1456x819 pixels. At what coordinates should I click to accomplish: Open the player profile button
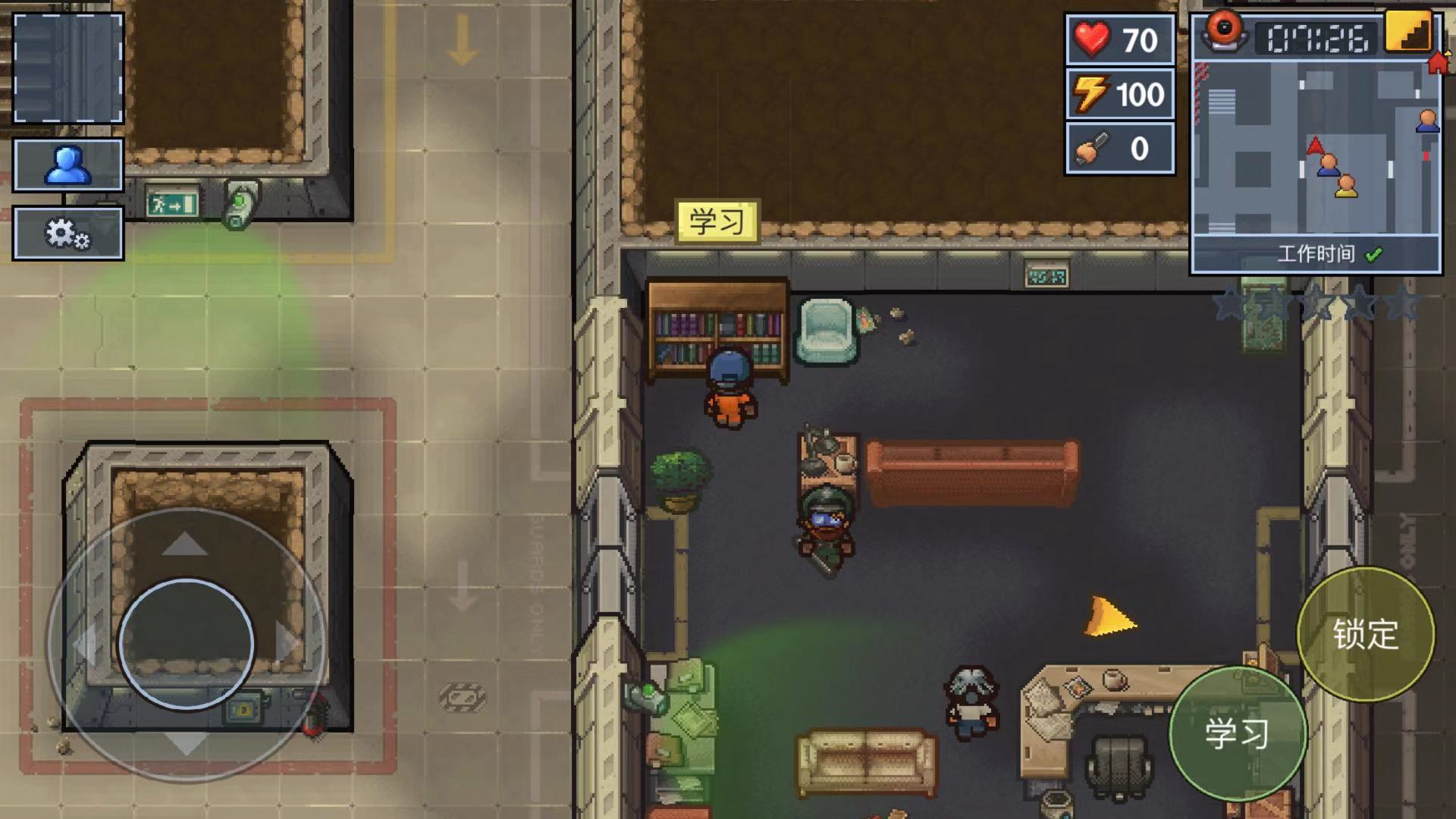pyautogui.click(x=67, y=165)
